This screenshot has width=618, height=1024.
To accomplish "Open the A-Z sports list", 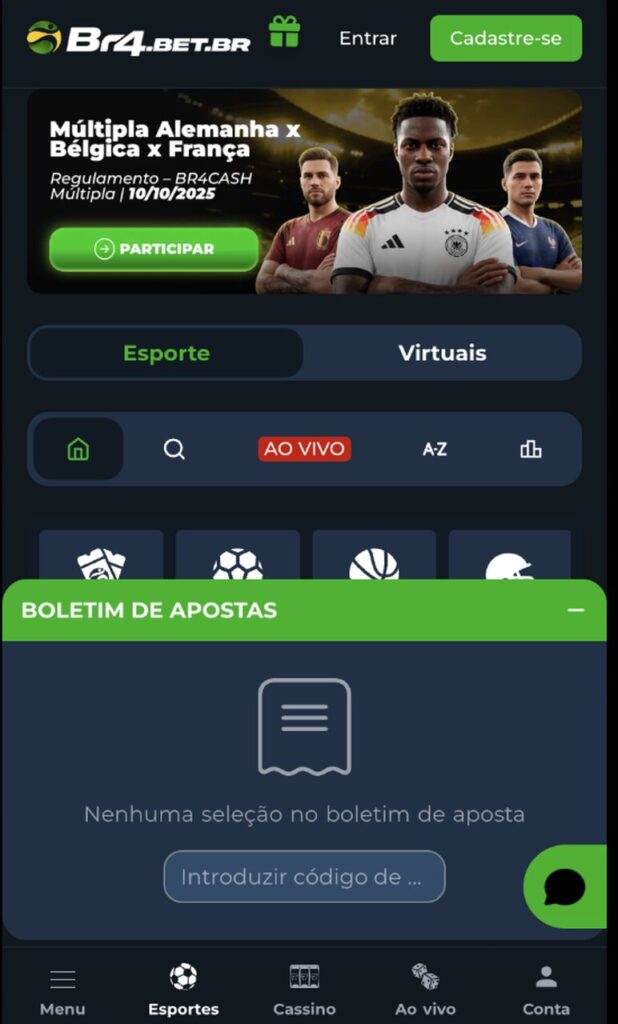I will pos(434,449).
